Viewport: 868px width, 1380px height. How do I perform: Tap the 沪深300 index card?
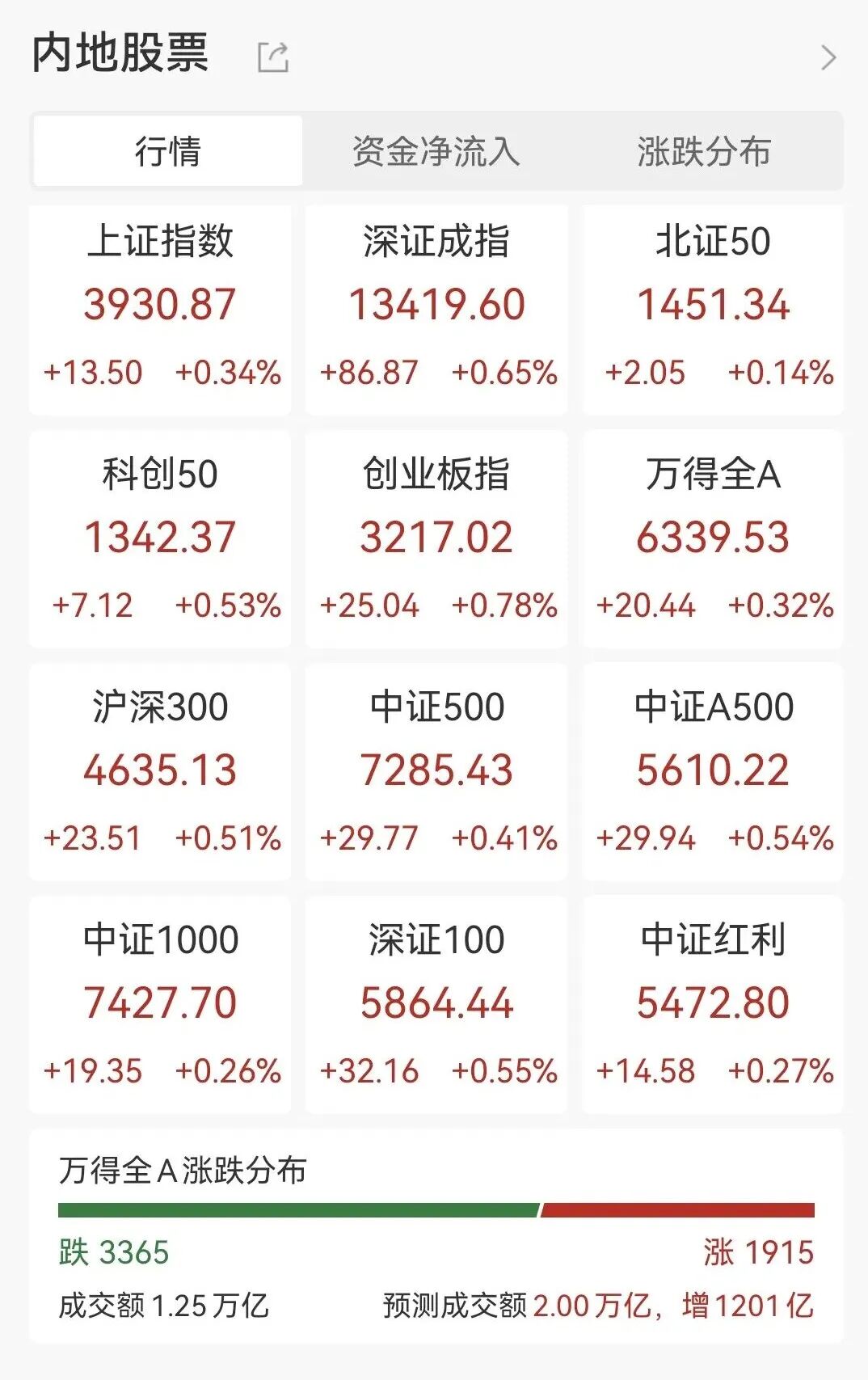(160, 772)
